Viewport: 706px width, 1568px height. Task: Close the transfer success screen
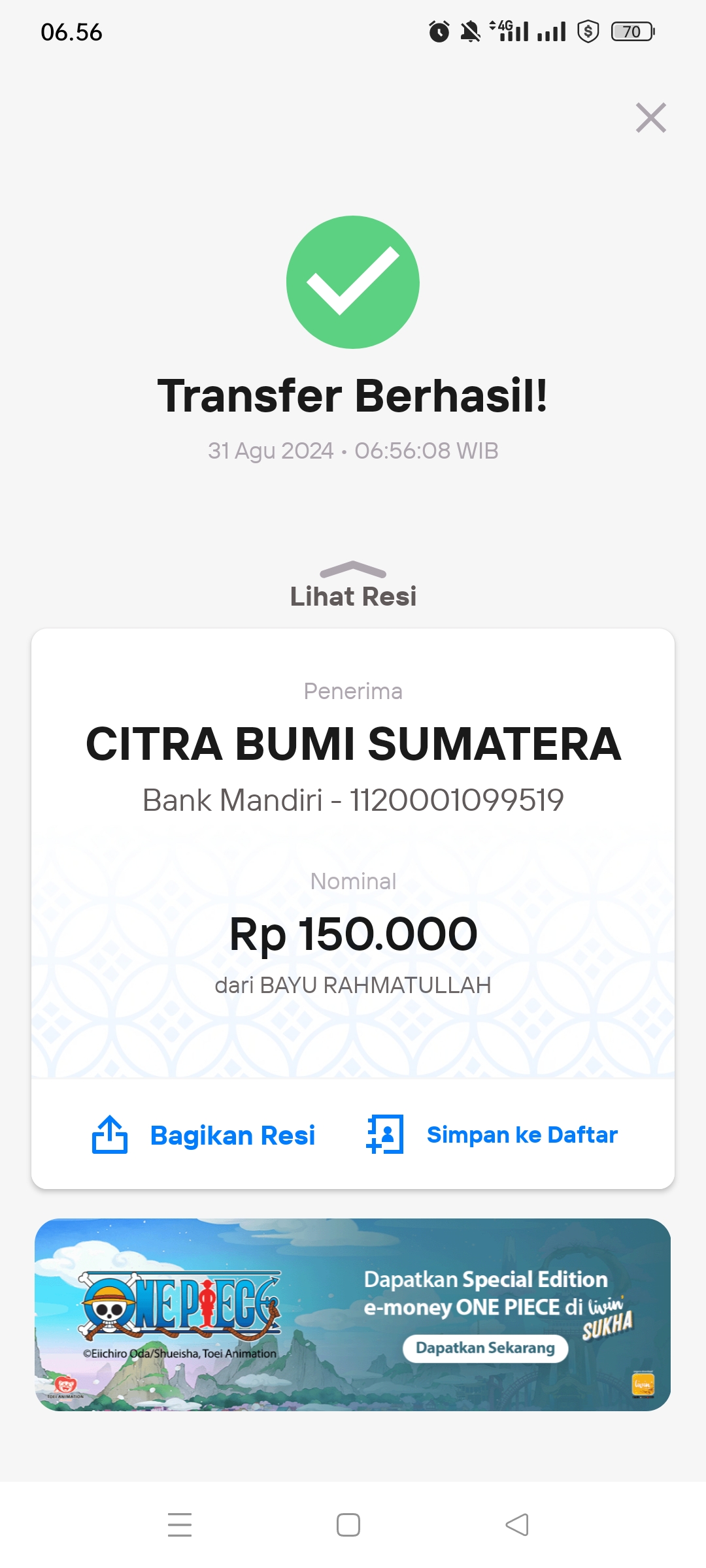(x=651, y=118)
